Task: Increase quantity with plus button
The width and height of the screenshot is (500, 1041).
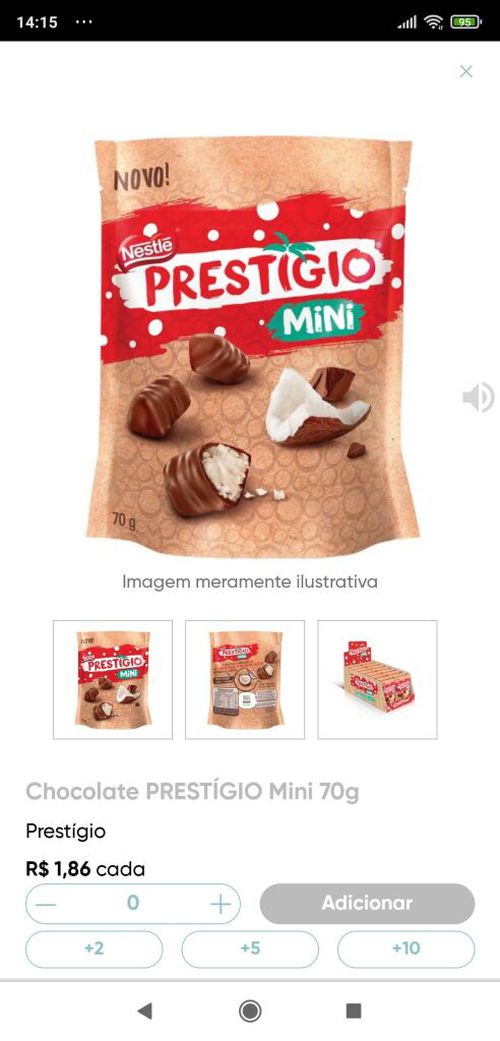Action: click(x=220, y=904)
